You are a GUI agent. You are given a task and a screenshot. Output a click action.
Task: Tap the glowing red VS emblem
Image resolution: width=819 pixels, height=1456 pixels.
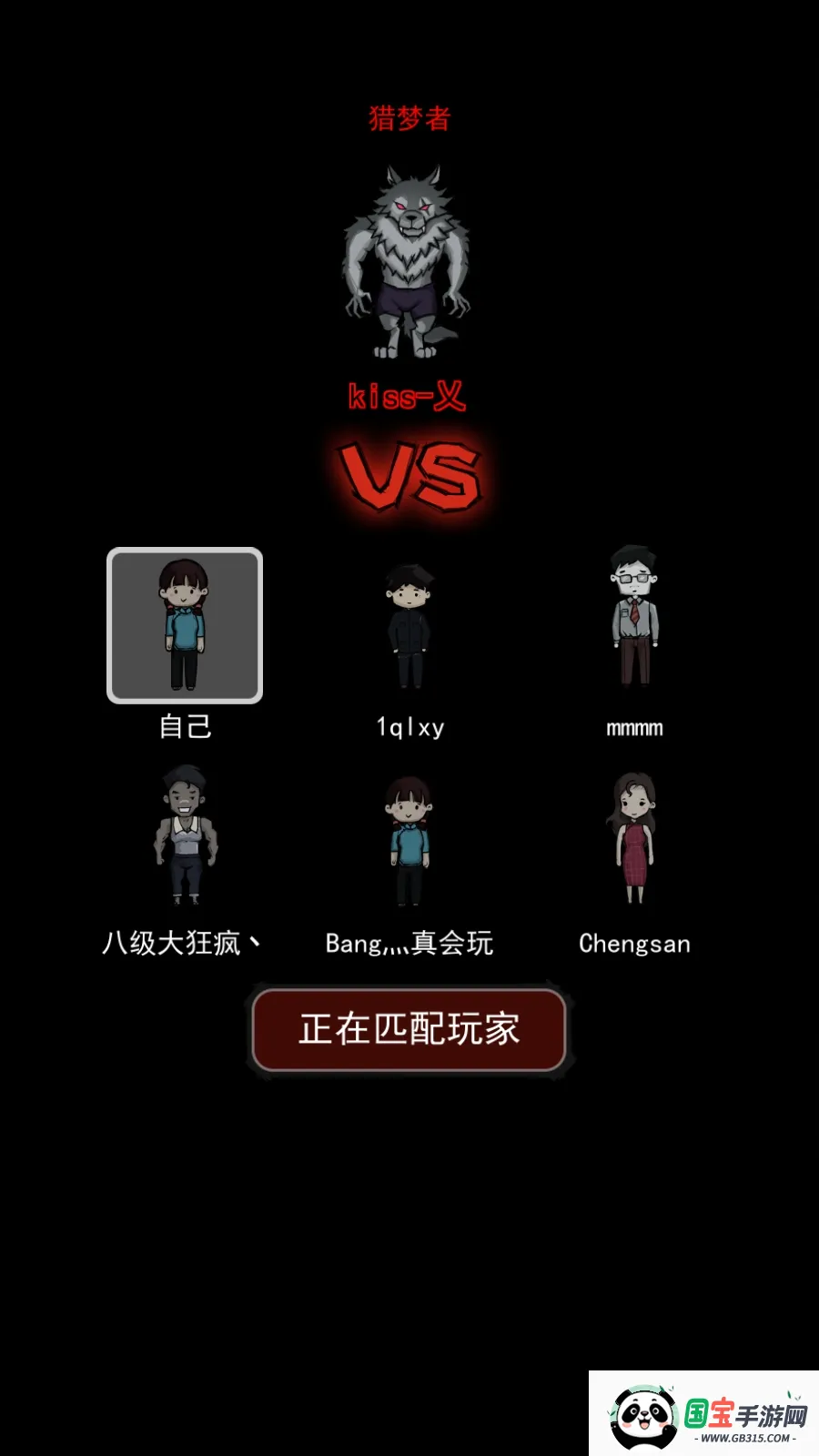[x=409, y=473]
